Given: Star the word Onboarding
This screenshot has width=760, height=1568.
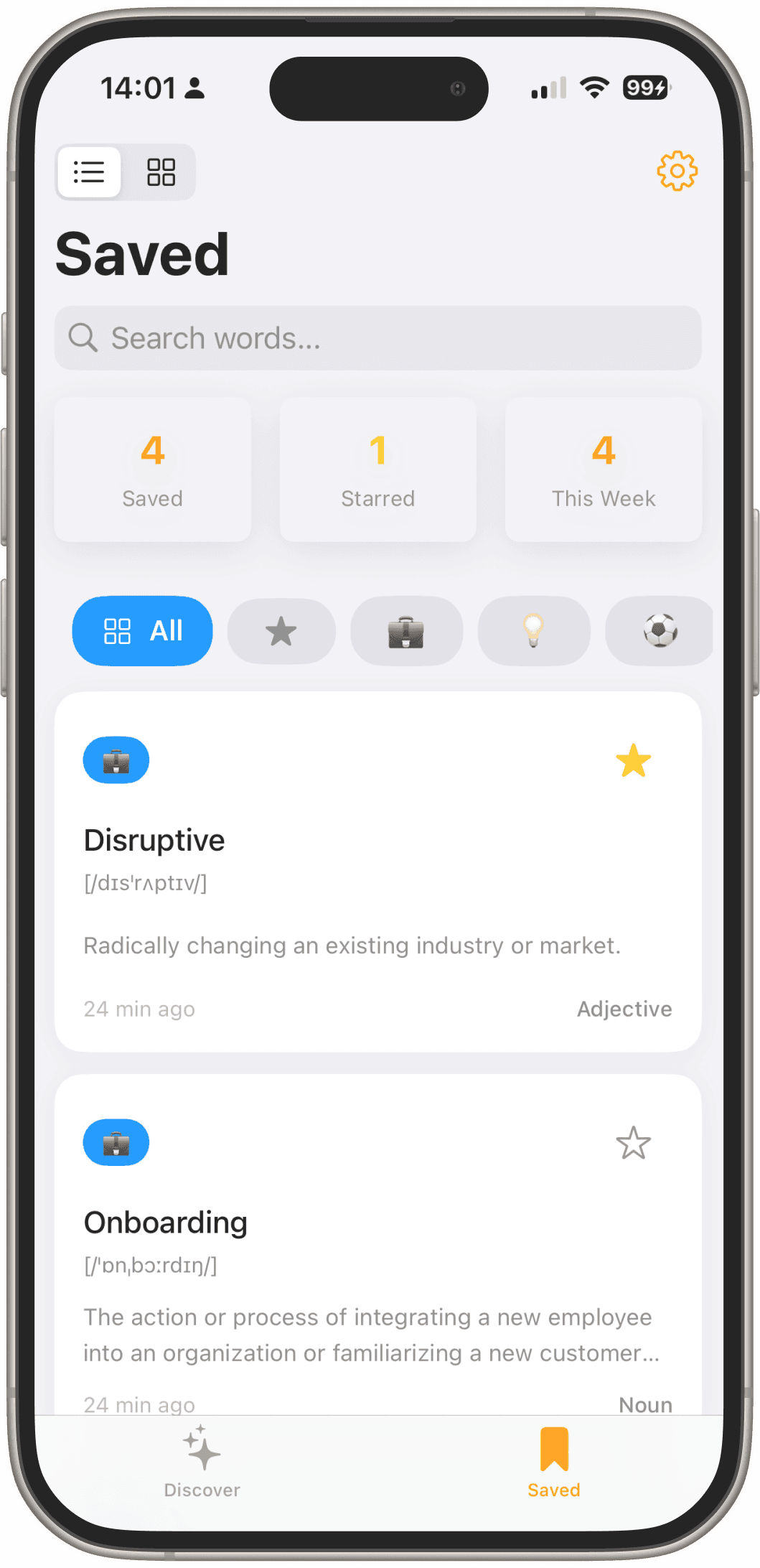Looking at the screenshot, I should (x=633, y=1143).
